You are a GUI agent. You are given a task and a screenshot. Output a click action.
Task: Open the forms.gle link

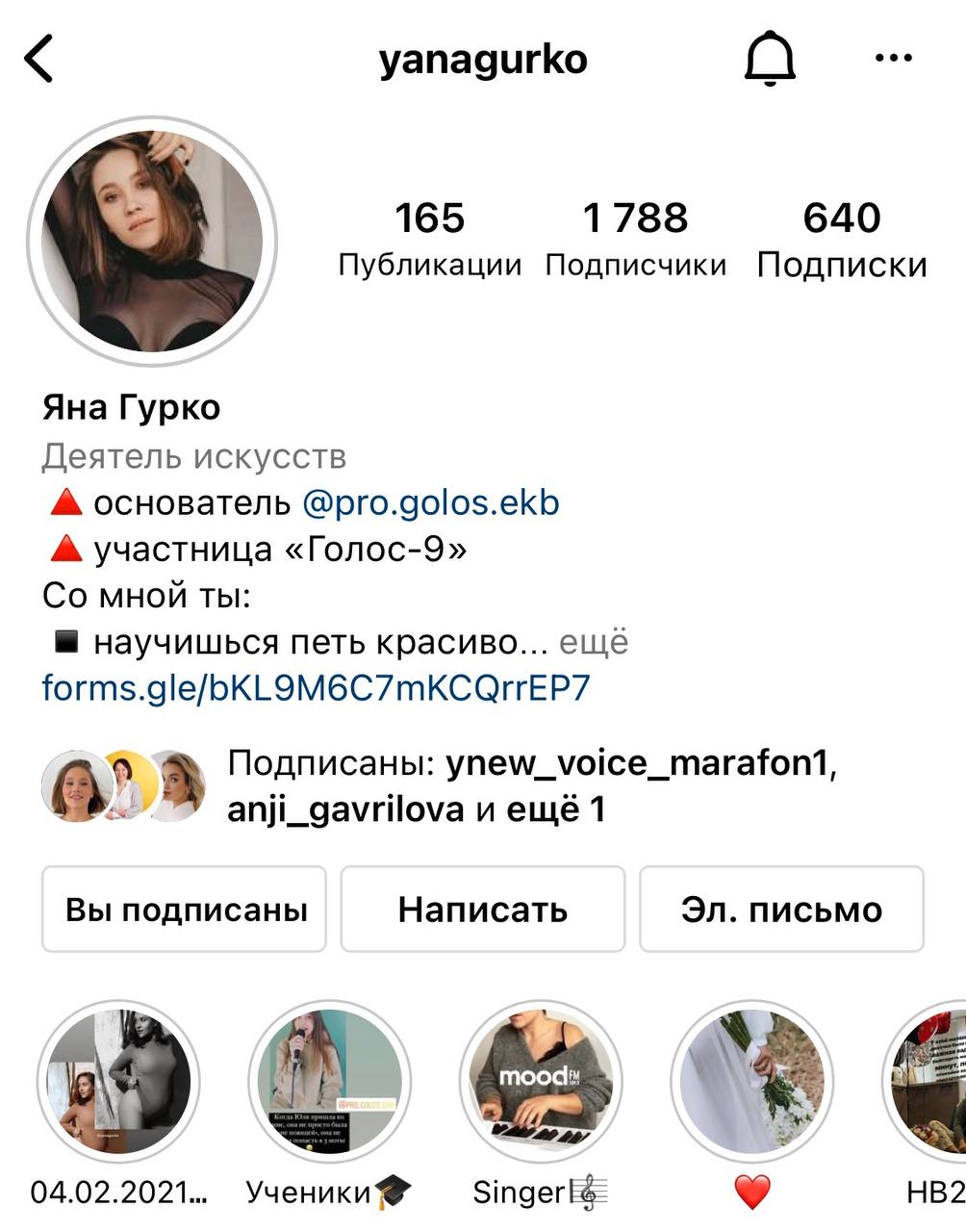[x=316, y=688]
